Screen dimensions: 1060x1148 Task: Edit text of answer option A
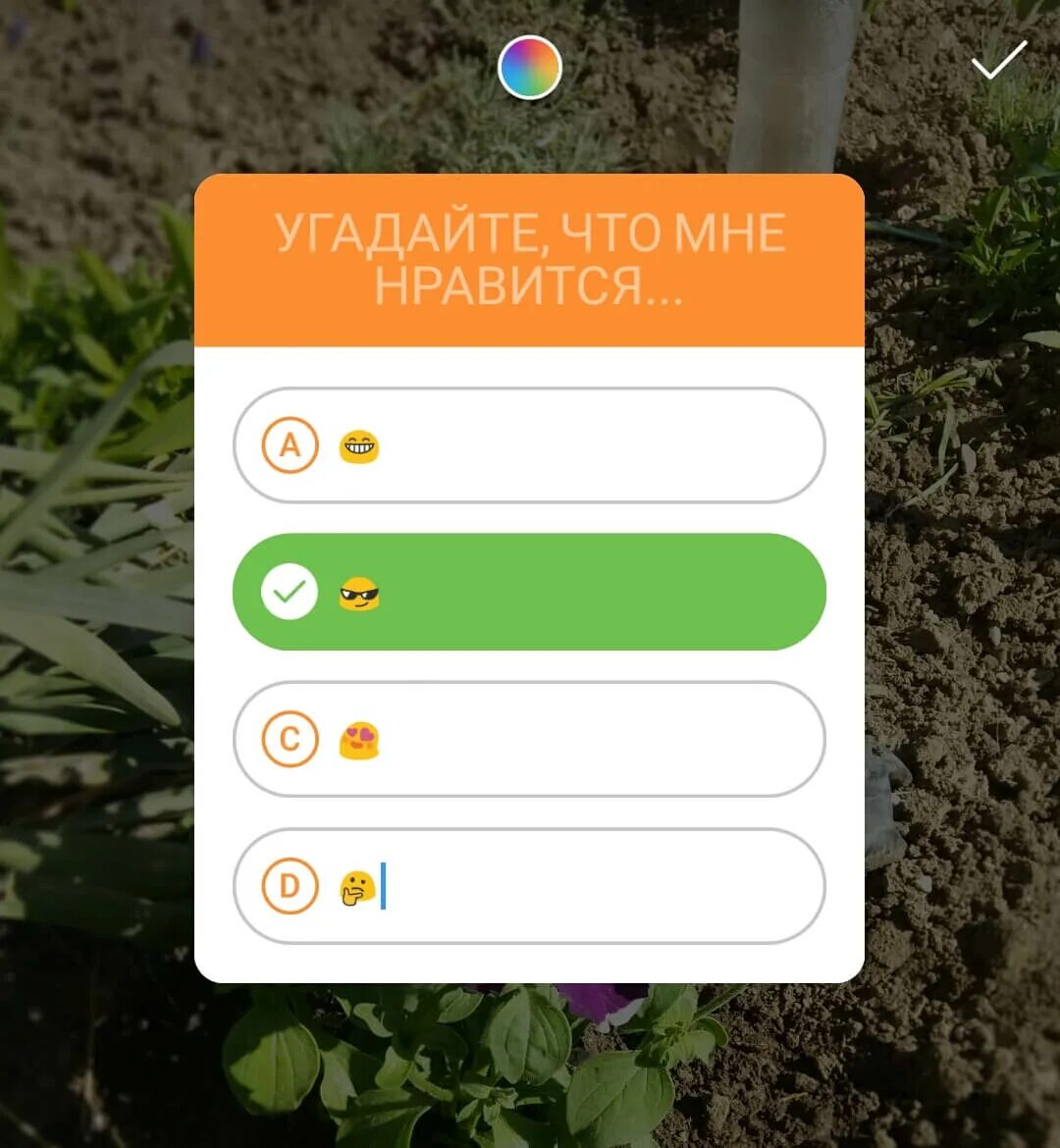pyautogui.click(x=589, y=445)
